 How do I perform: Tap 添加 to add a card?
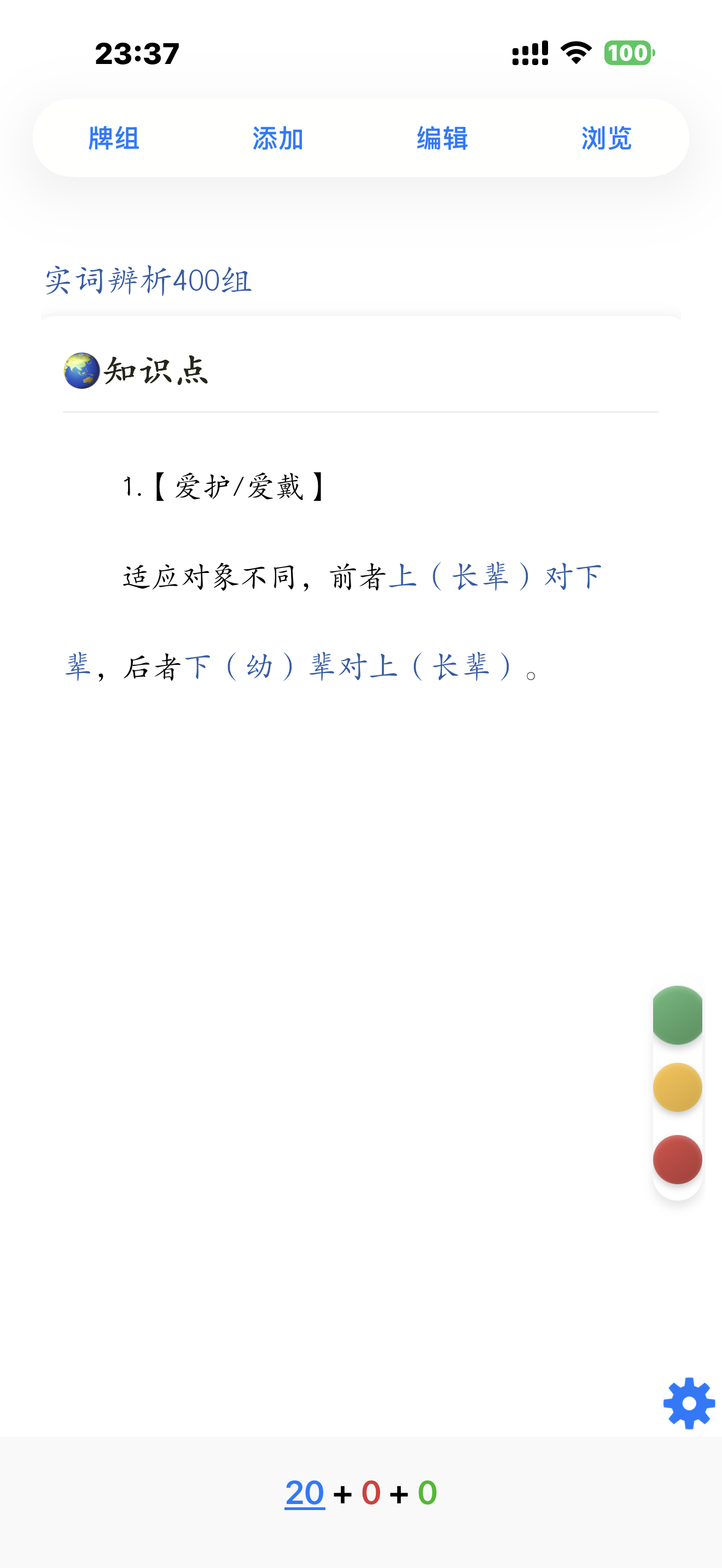[278, 138]
